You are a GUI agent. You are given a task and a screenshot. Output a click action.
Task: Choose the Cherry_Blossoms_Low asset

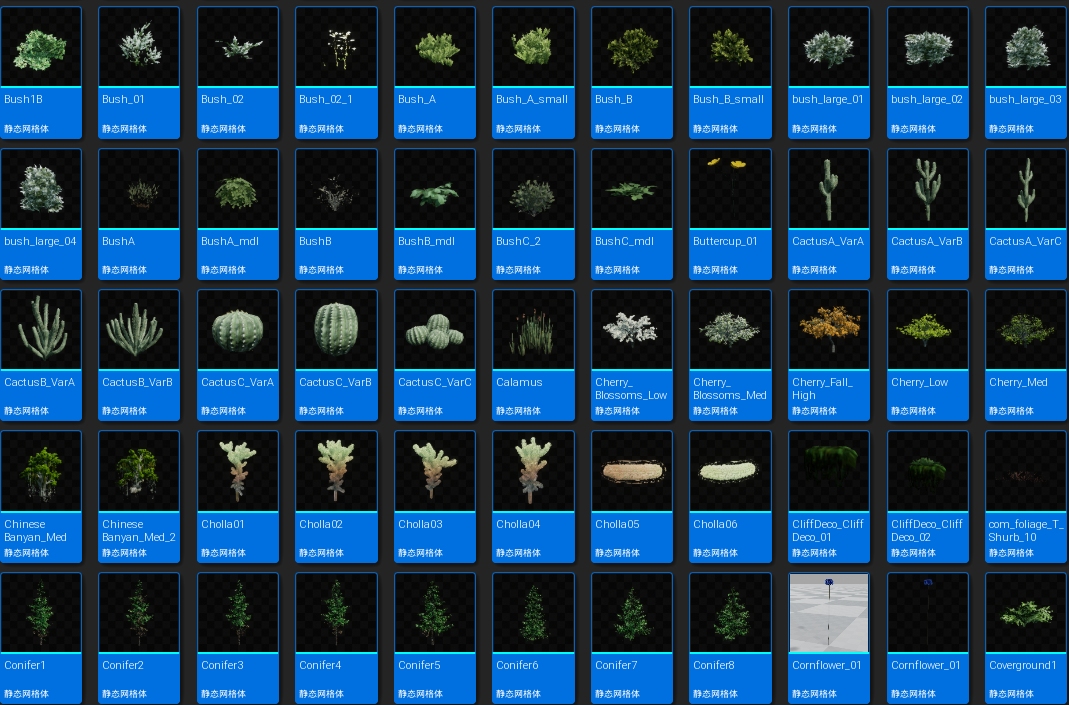[631, 330]
